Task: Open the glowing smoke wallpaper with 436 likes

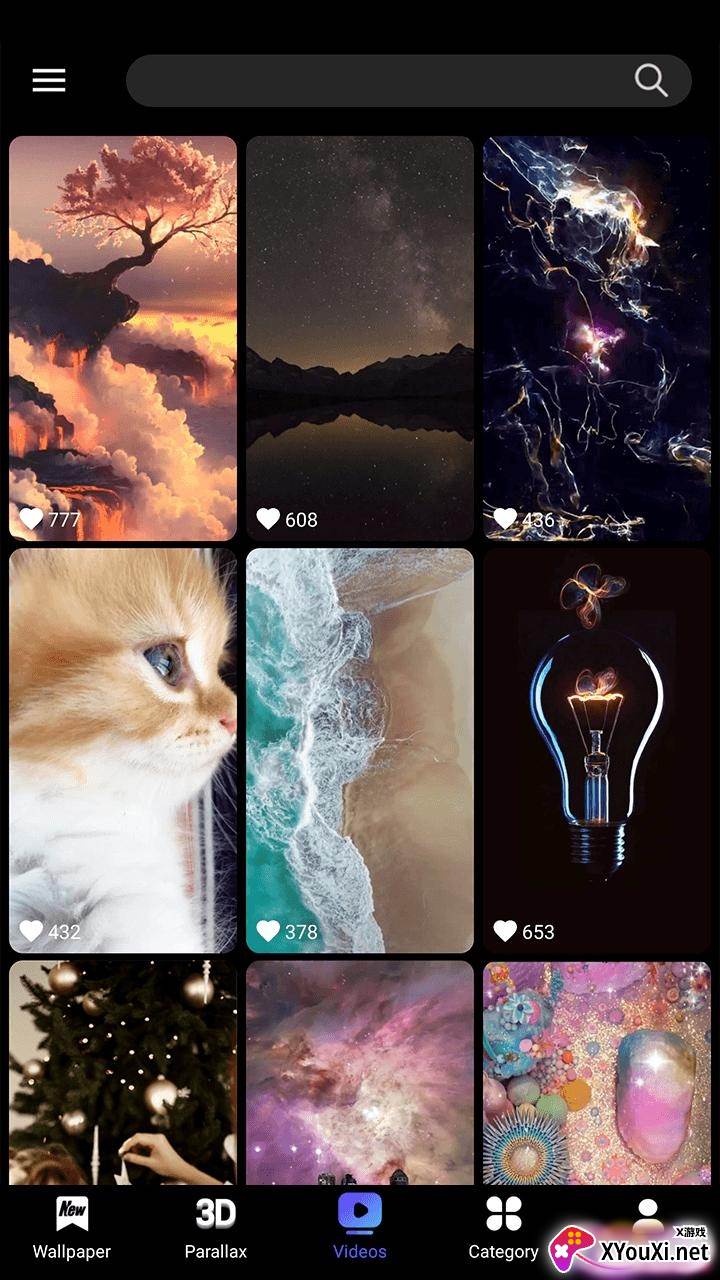Action: [x=597, y=320]
